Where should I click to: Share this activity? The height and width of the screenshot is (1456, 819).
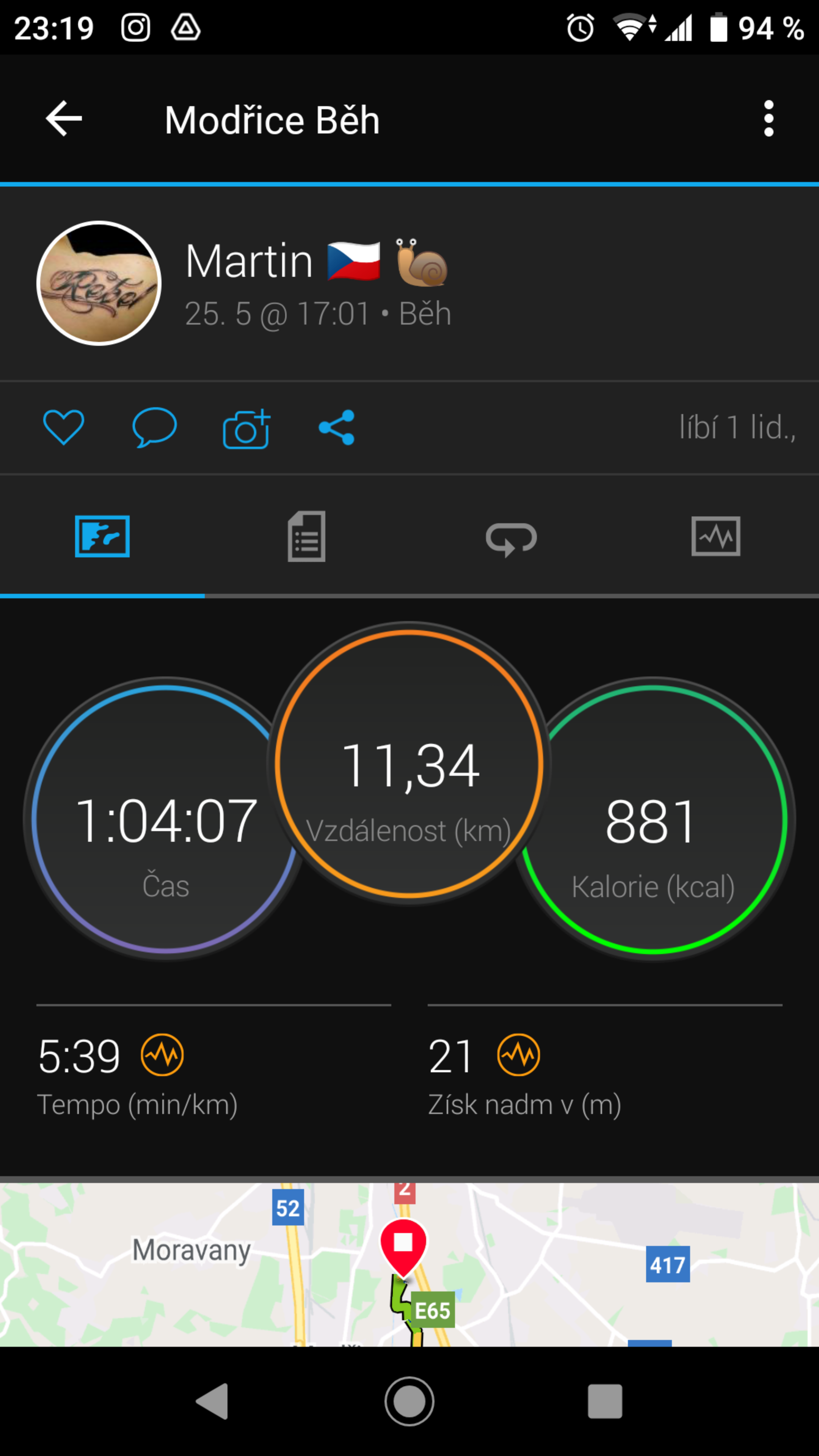click(x=337, y=427)
